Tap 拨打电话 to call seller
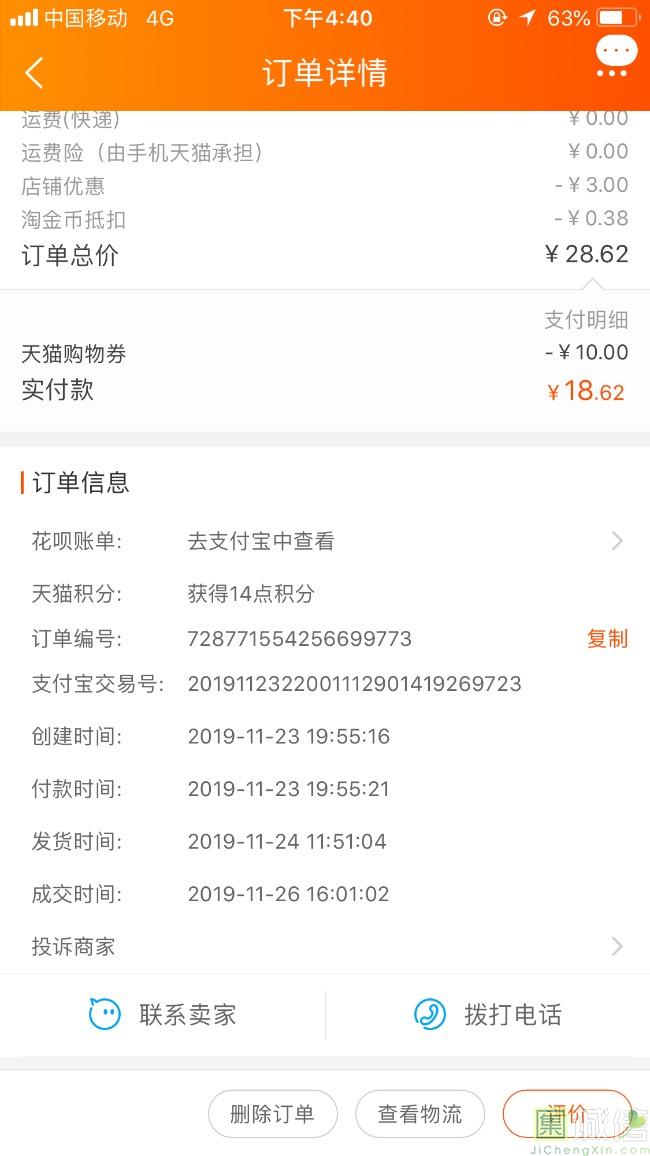Viewport: 650px width, 1156px height. click(488, 1015)
